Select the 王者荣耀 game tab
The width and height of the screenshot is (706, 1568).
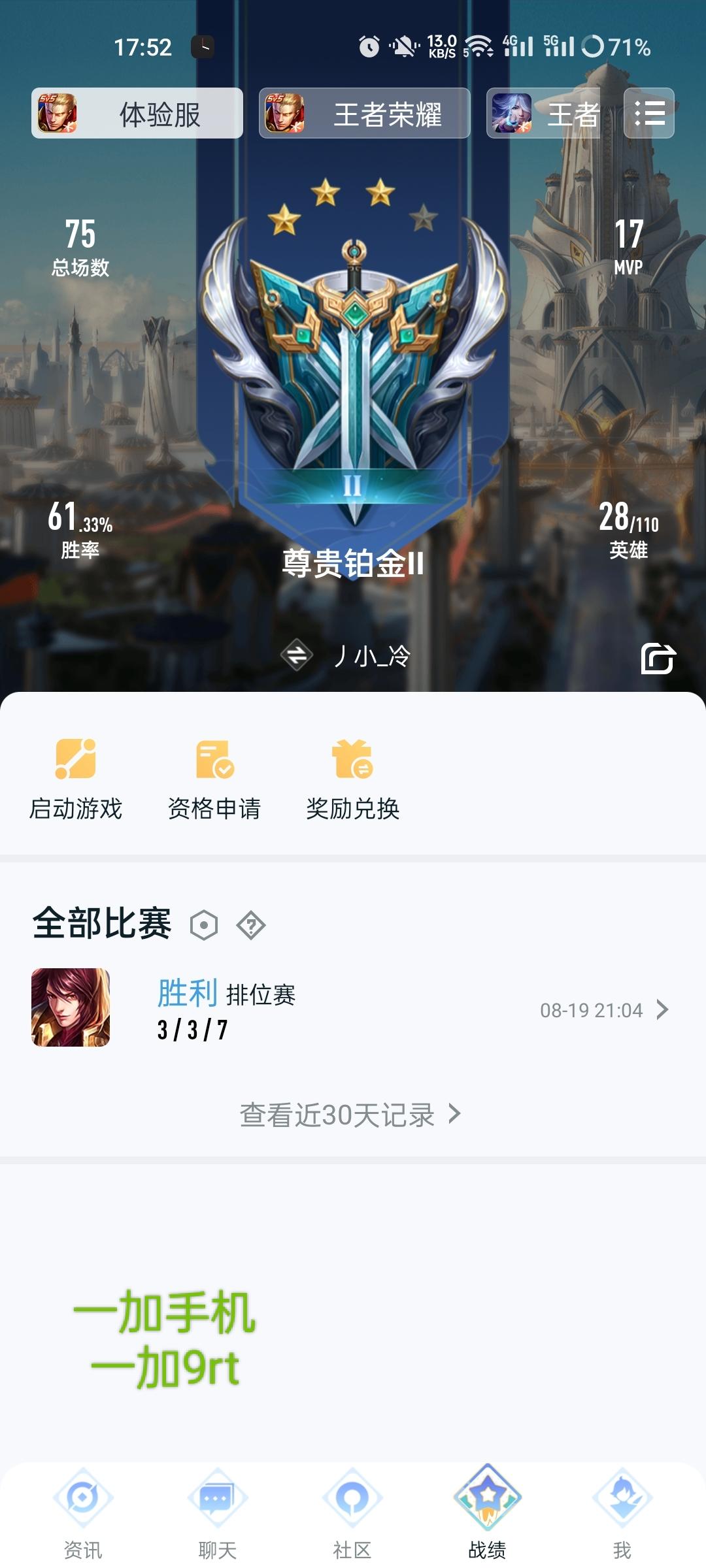[364, 114]
